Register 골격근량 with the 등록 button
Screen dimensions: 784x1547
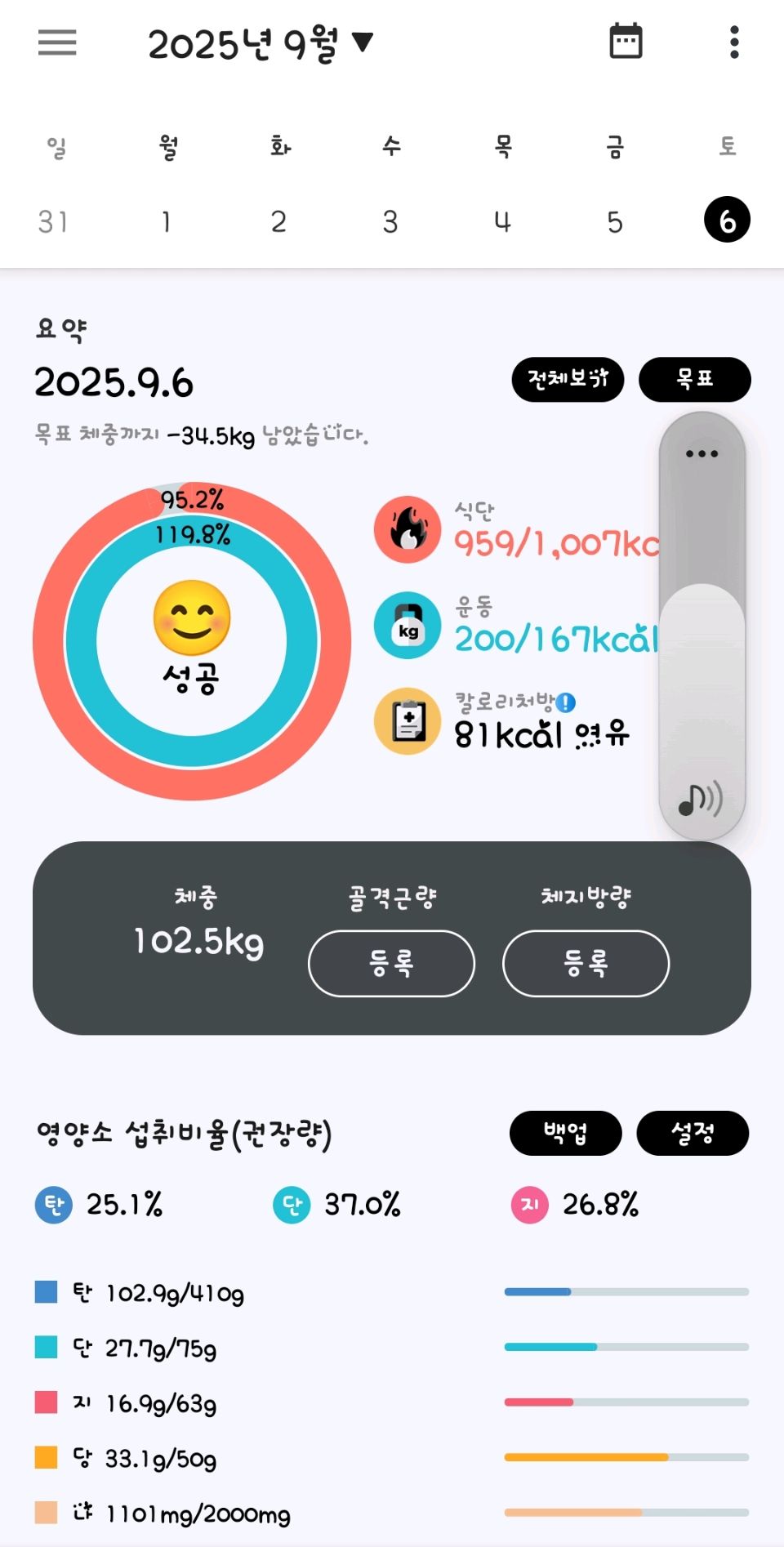391,964
